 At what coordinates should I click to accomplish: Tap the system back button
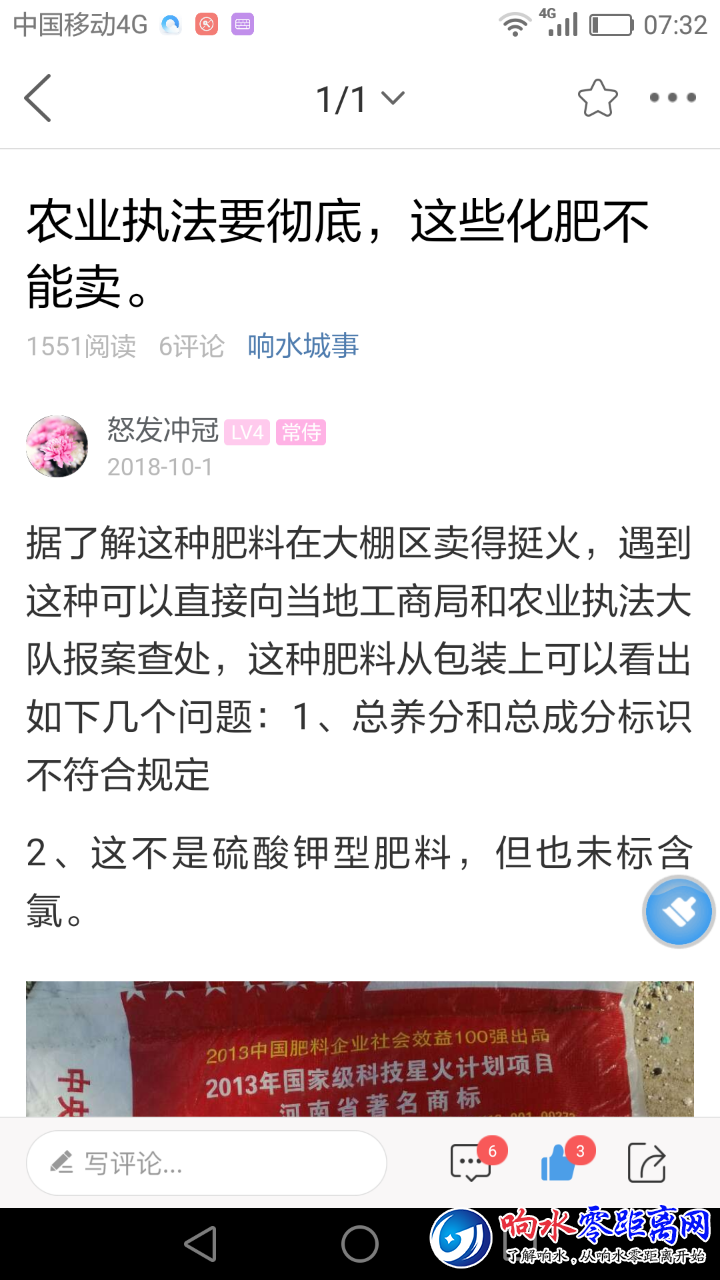click(201, 1244)
